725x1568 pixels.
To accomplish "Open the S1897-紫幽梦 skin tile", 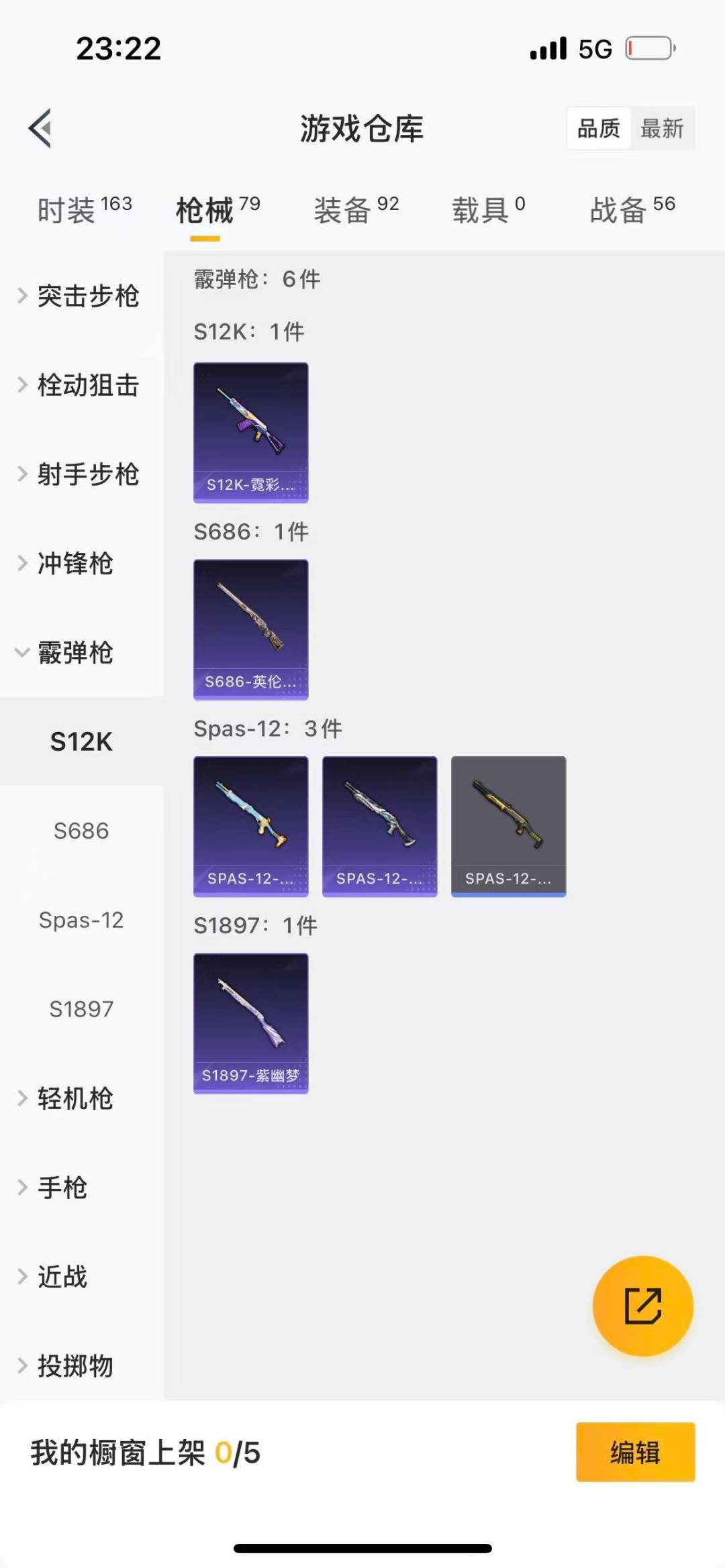I will point(251,1023).
